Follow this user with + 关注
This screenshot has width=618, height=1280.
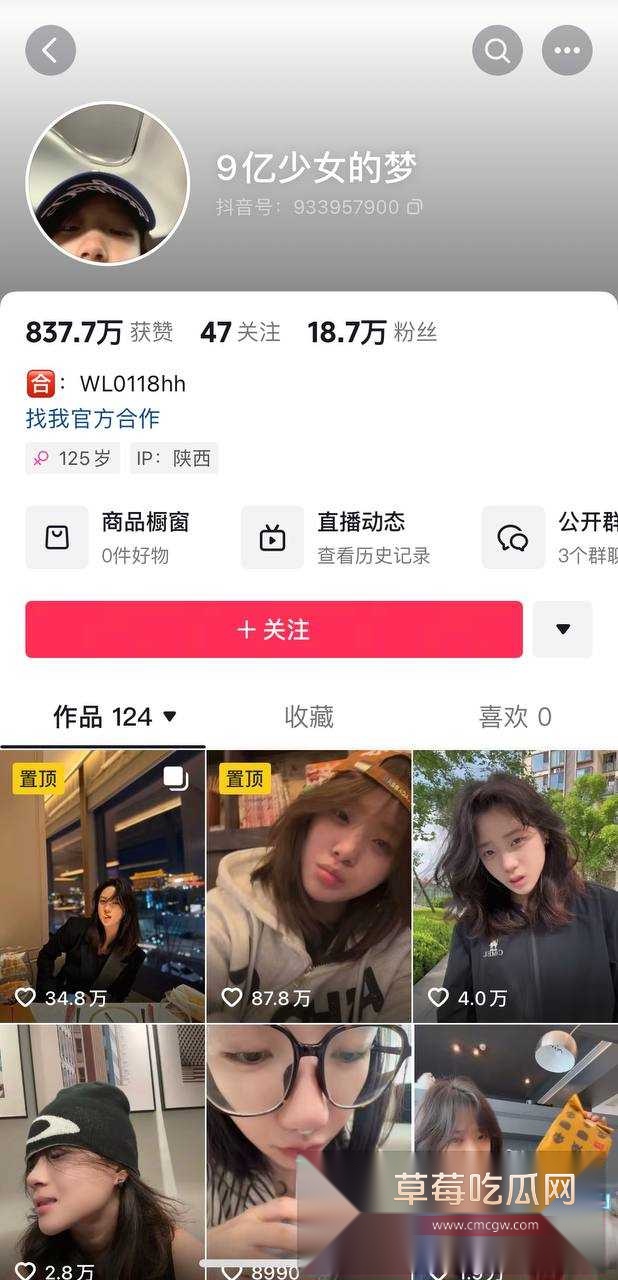tap(274, 629)
